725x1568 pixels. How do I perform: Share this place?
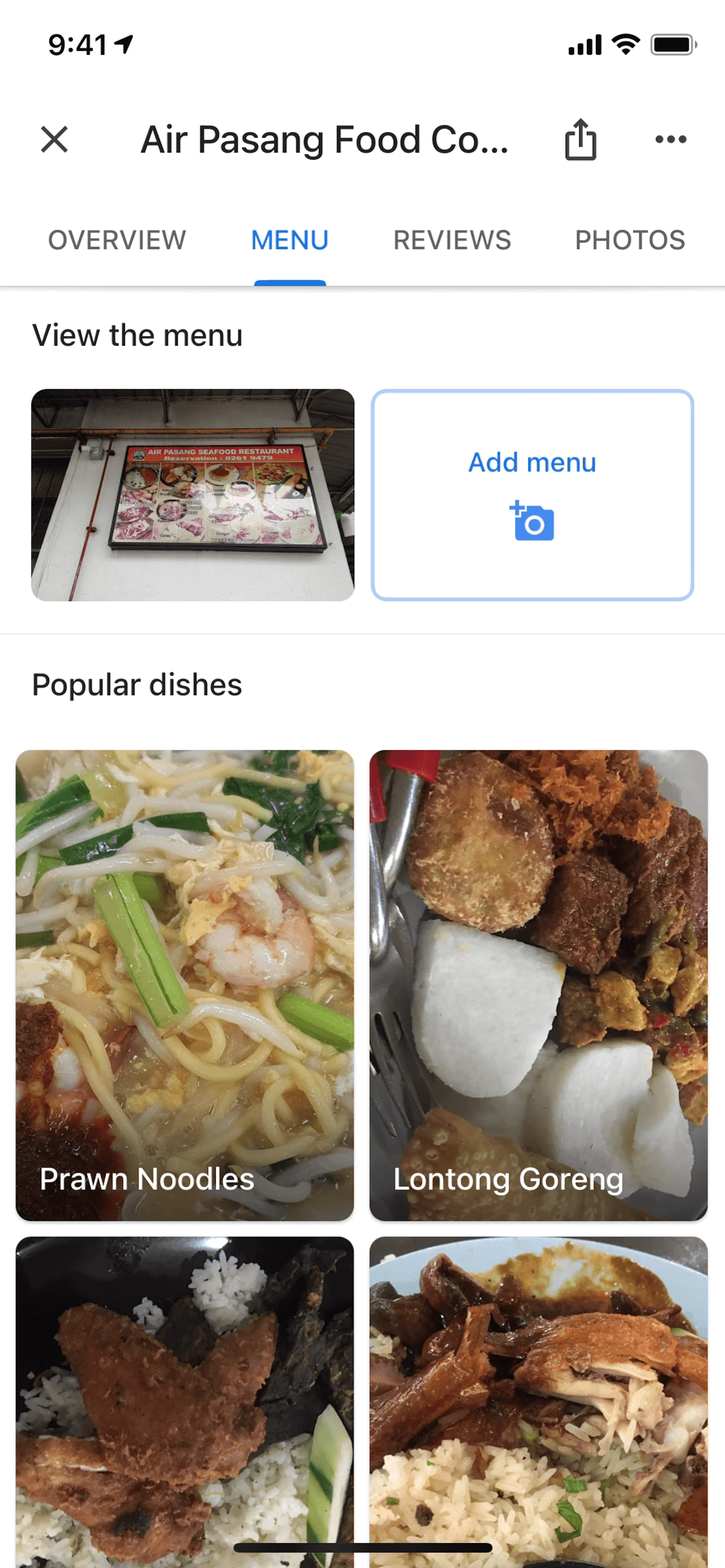[x=580, y=139]
